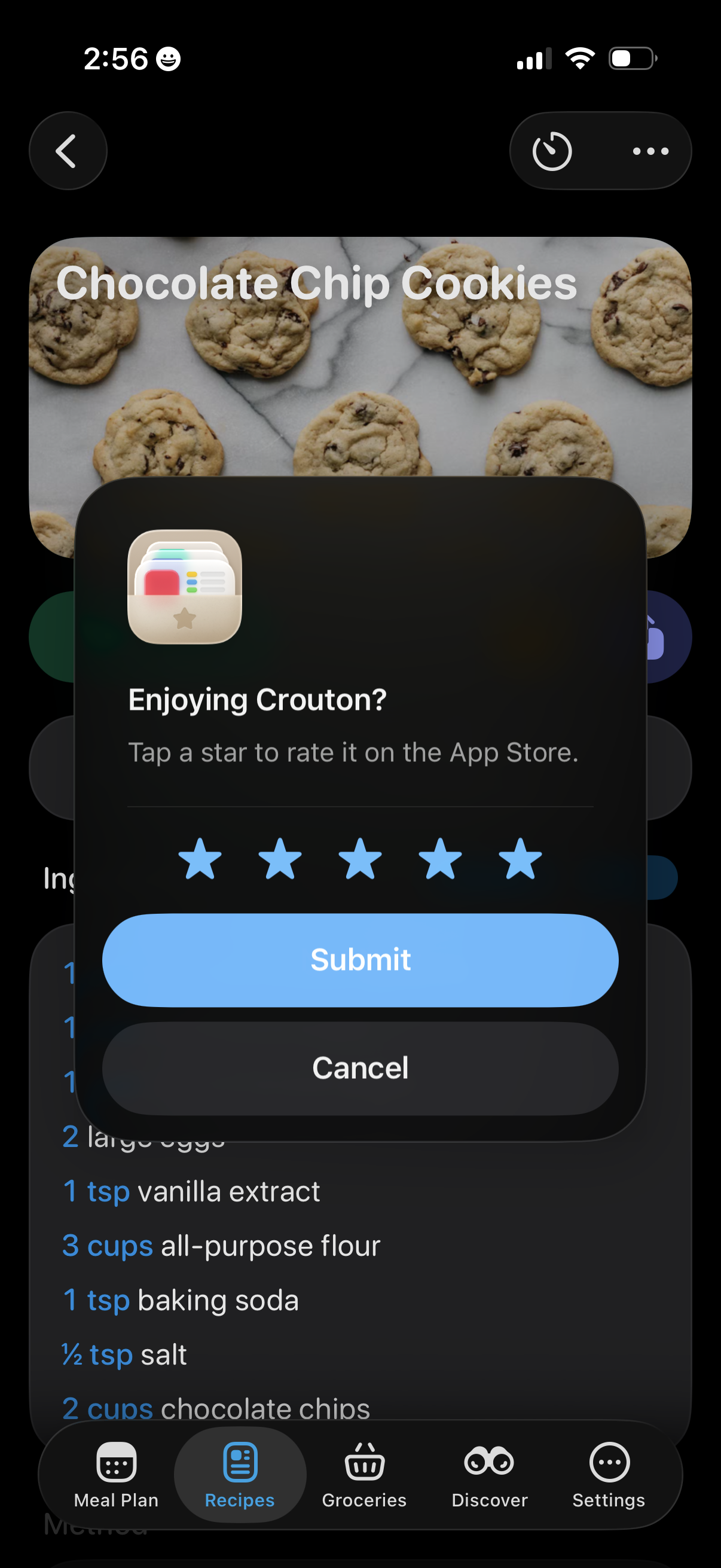The height and width of the screenshot is (1568, 721).
Task: Select the second star rating
Action: (x=280, y=860)
